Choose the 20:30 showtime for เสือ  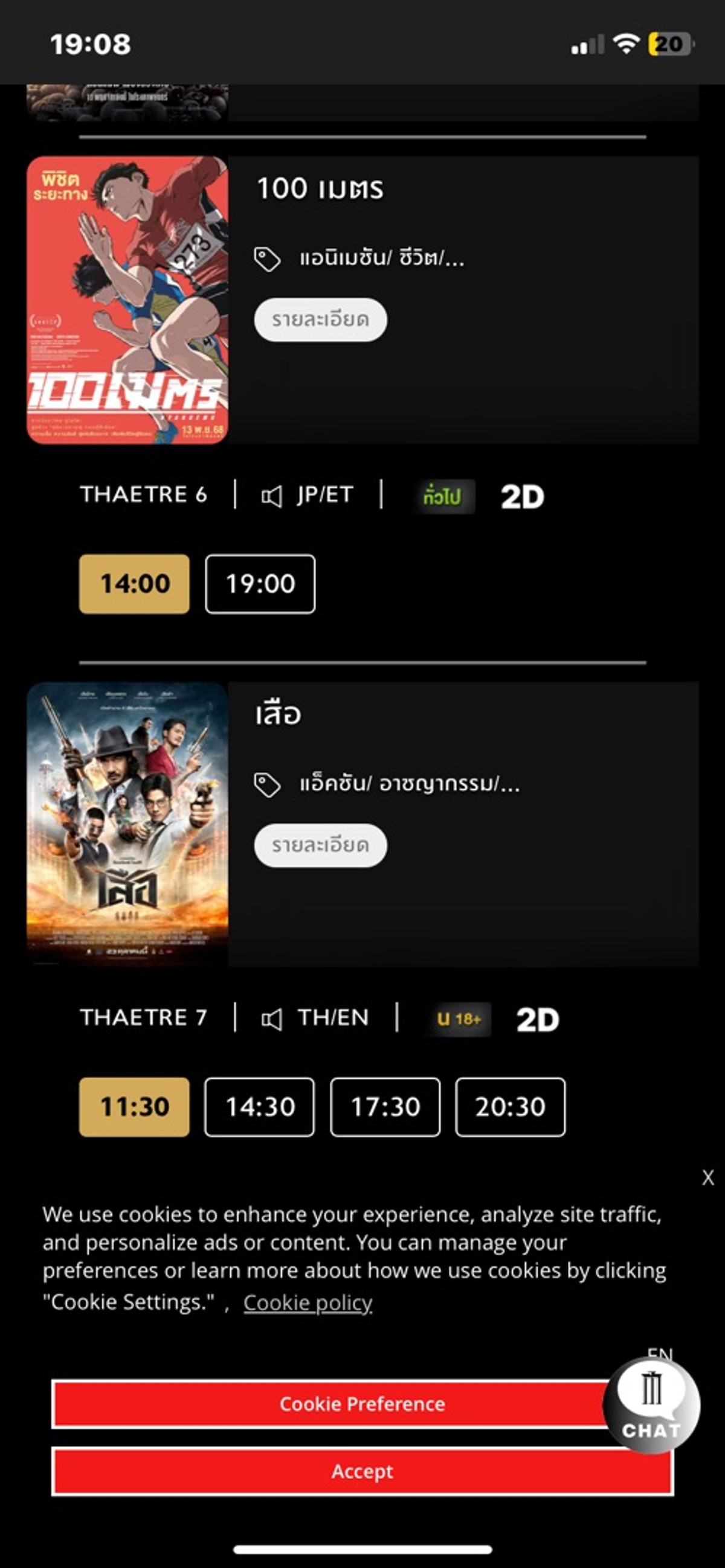click(x=510, y=1107)
